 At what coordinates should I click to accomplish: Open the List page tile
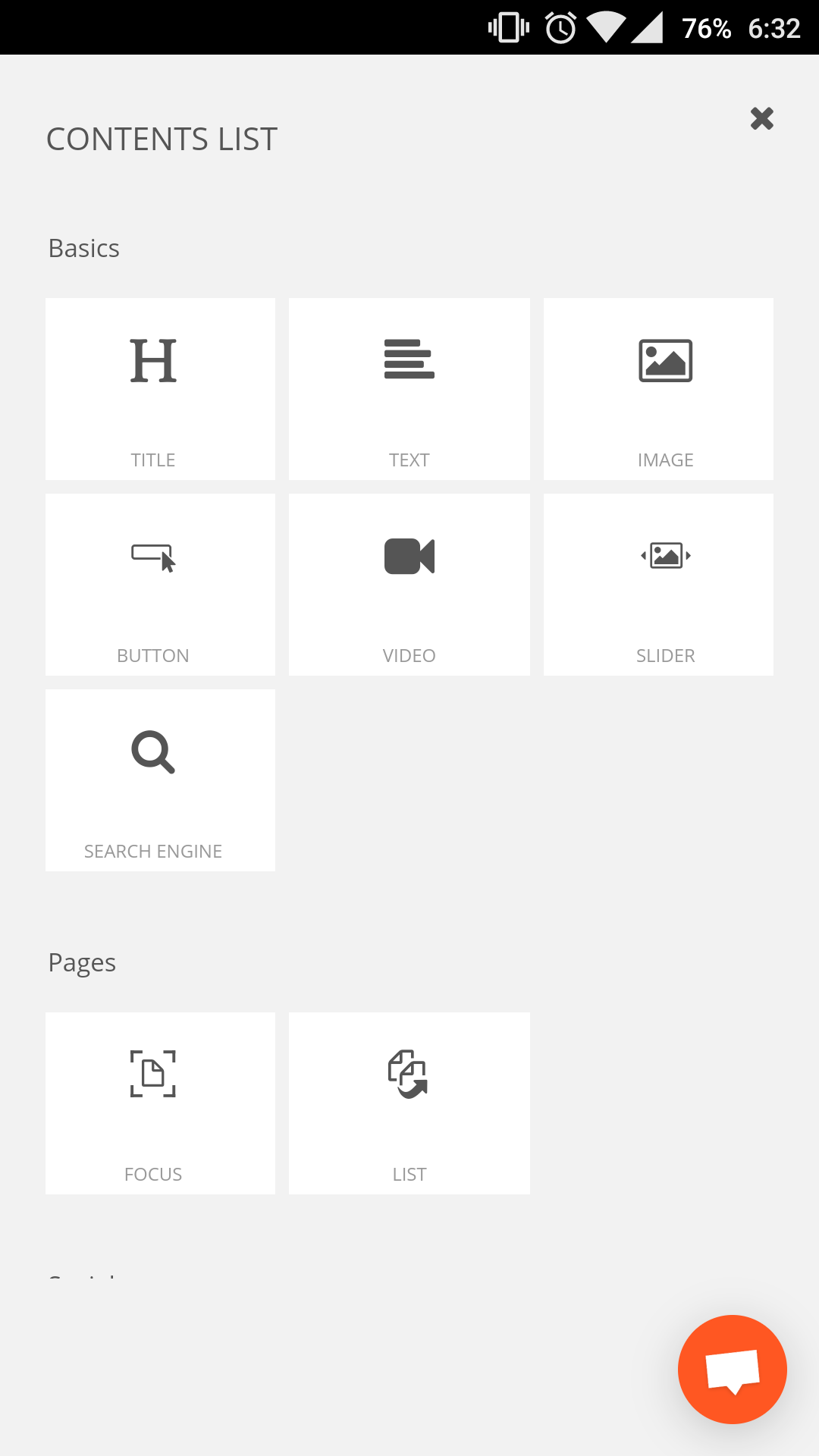(409, 1103)
